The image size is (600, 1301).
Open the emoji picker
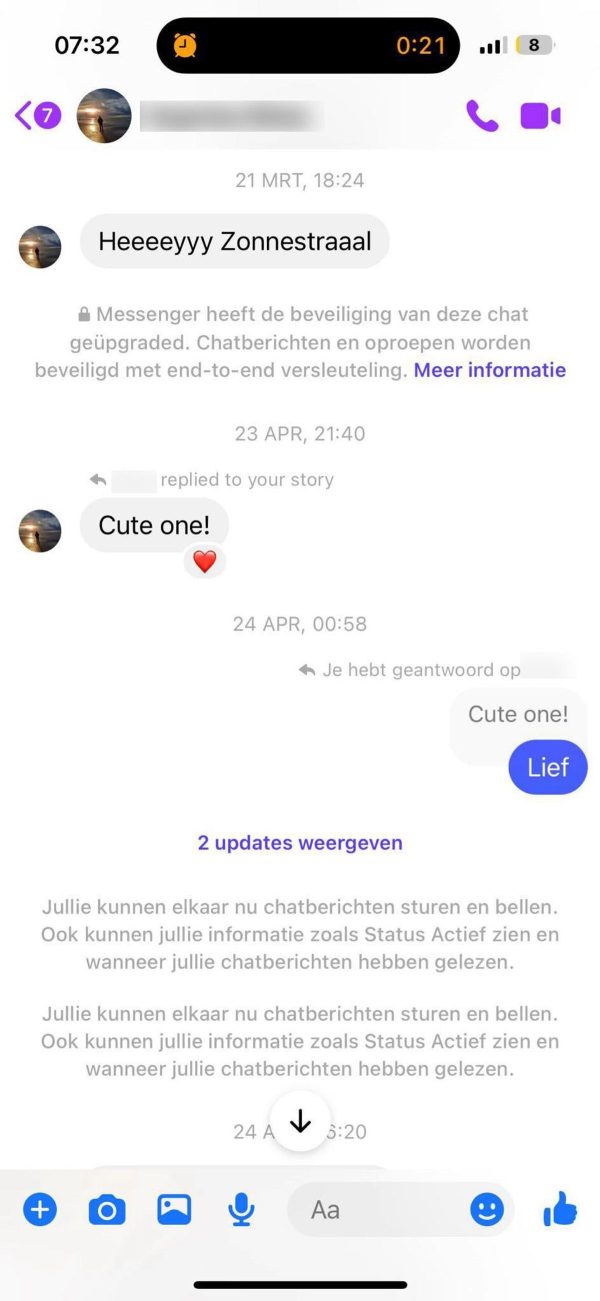[487, 1210]
